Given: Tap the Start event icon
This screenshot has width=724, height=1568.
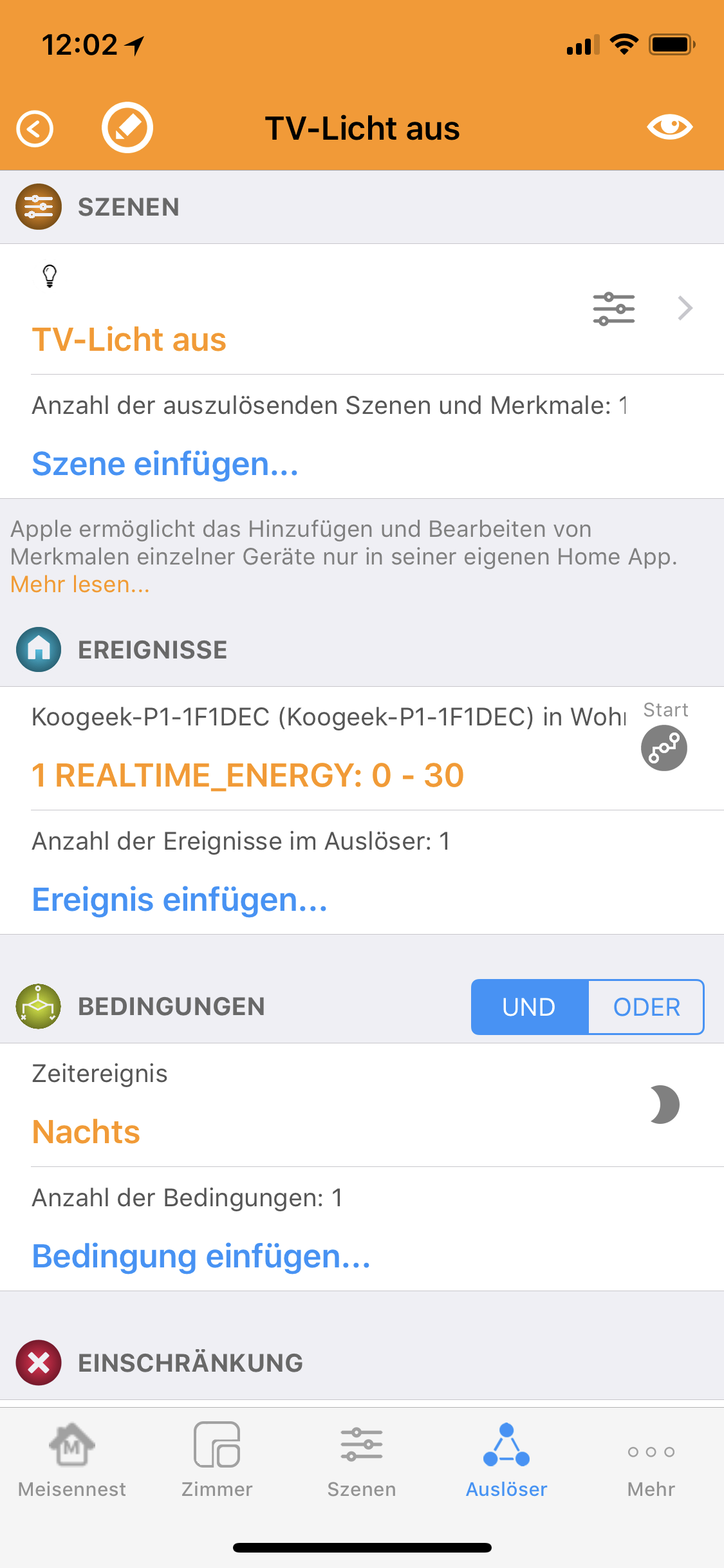Looking at the screenshot, I should [x=664, y=747].
